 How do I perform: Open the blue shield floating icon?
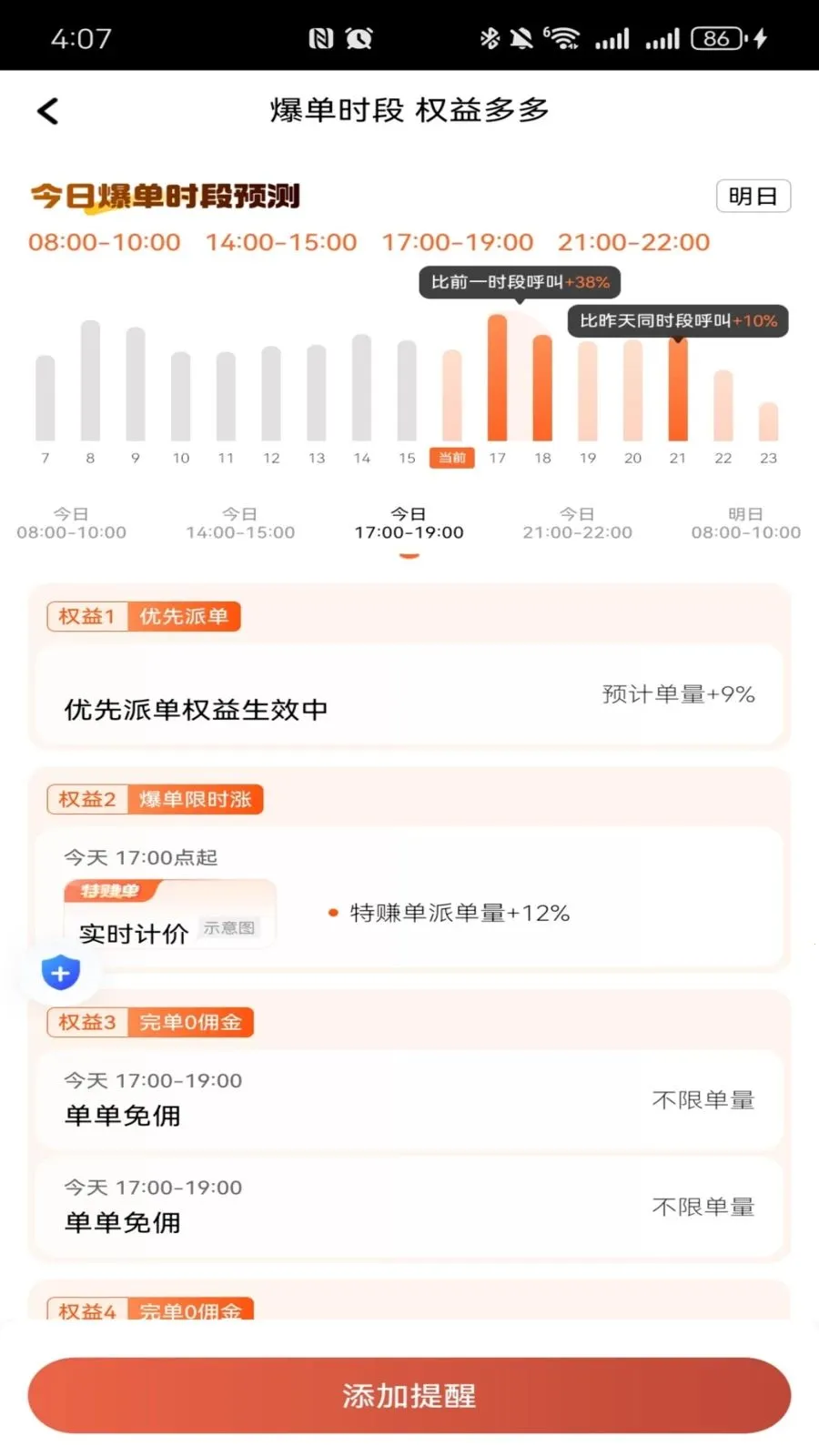click(61, 974)
